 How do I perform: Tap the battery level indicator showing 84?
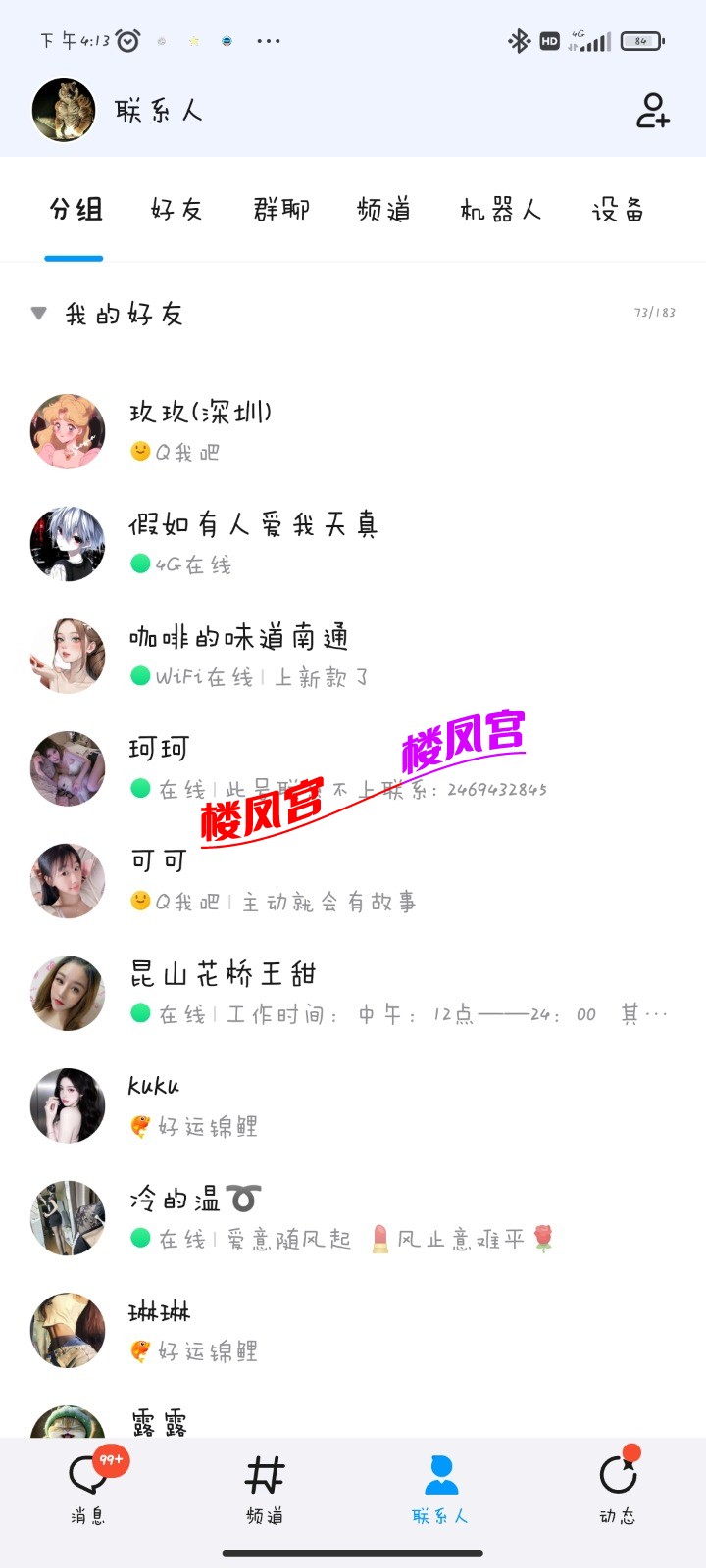pos(639,41)
